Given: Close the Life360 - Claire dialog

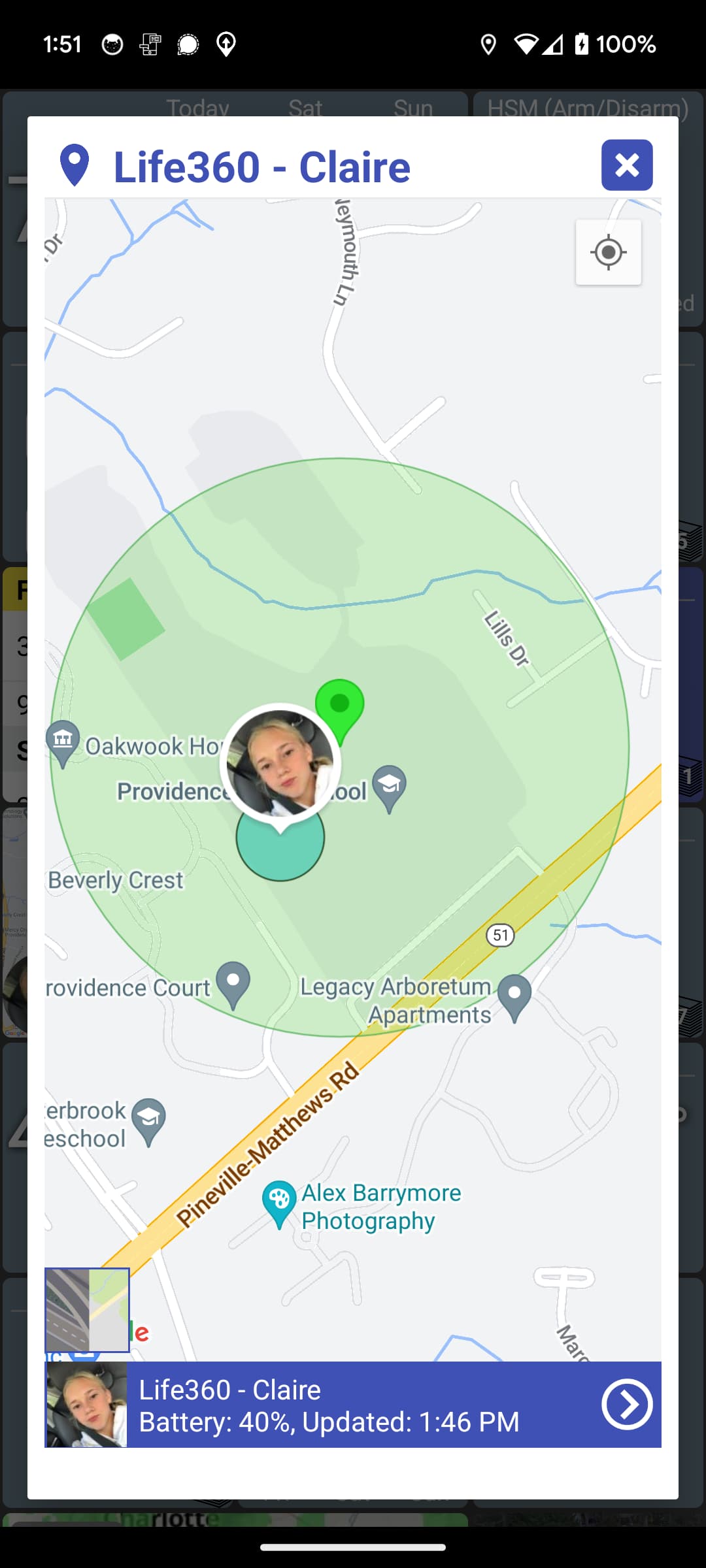Looking at the screenshot, I should coord(627,165).
